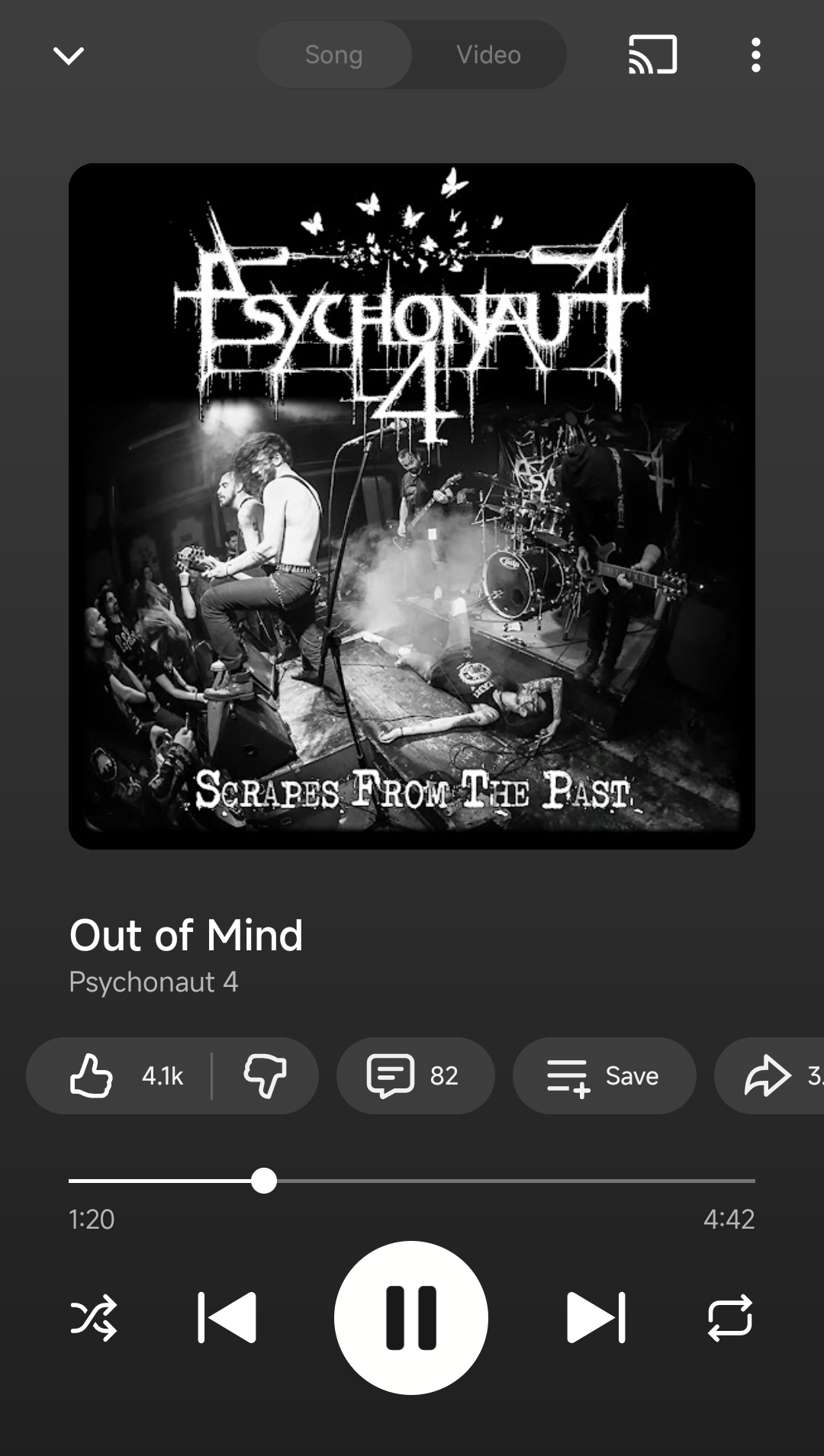Open the three-dot overflow menu
Image resolution: width=824 pixels, height=1456 pixels.
click(755, 55)
